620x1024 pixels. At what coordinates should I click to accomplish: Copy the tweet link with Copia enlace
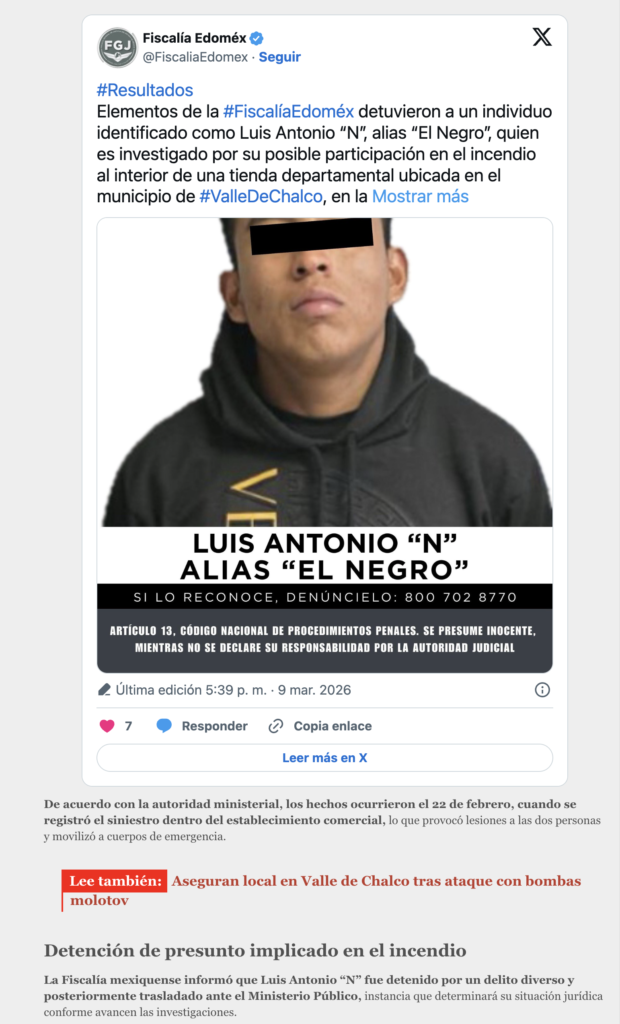pyautogui.click(x=320, y=726)
